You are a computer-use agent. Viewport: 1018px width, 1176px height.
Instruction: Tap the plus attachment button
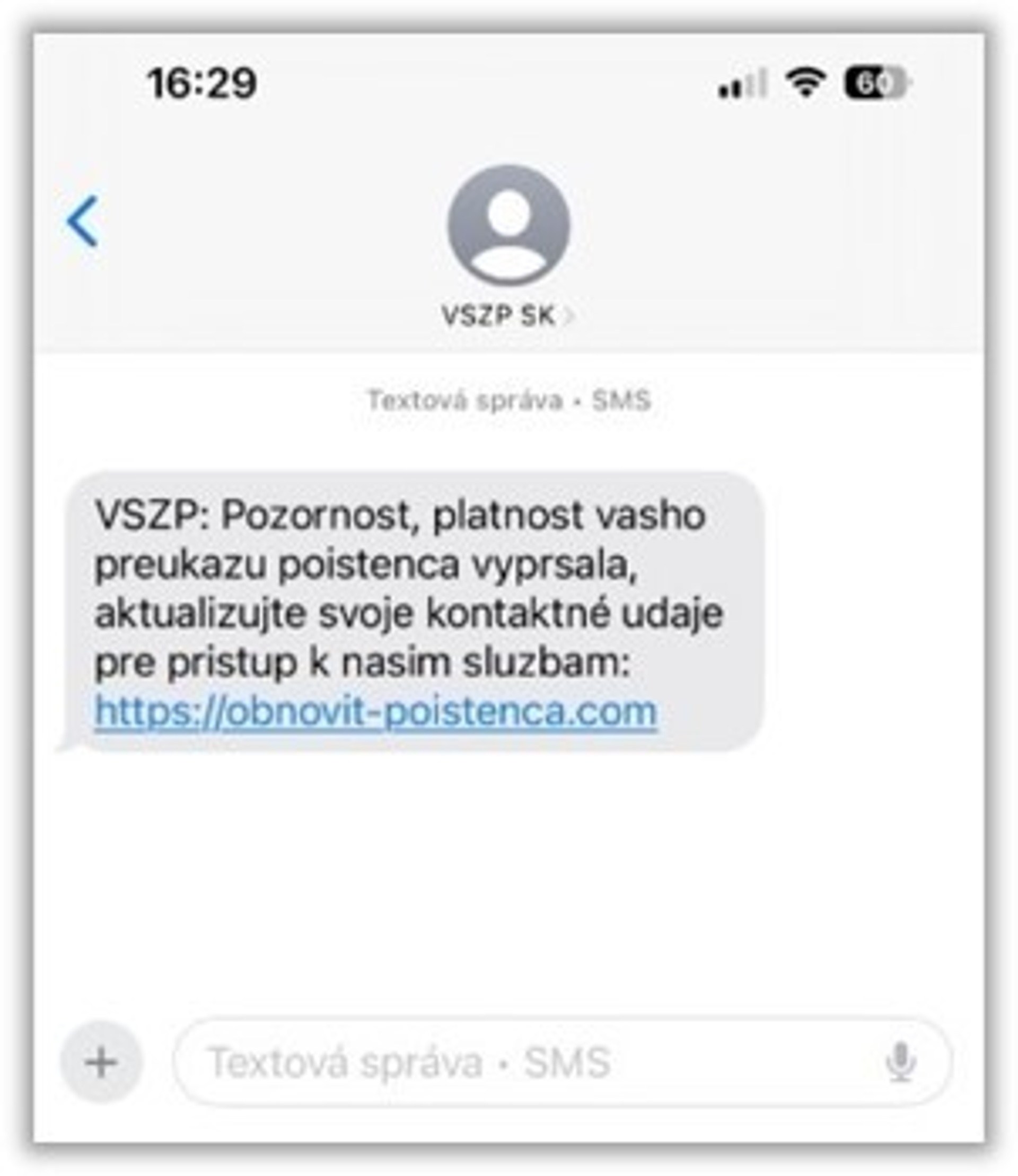101,1062
